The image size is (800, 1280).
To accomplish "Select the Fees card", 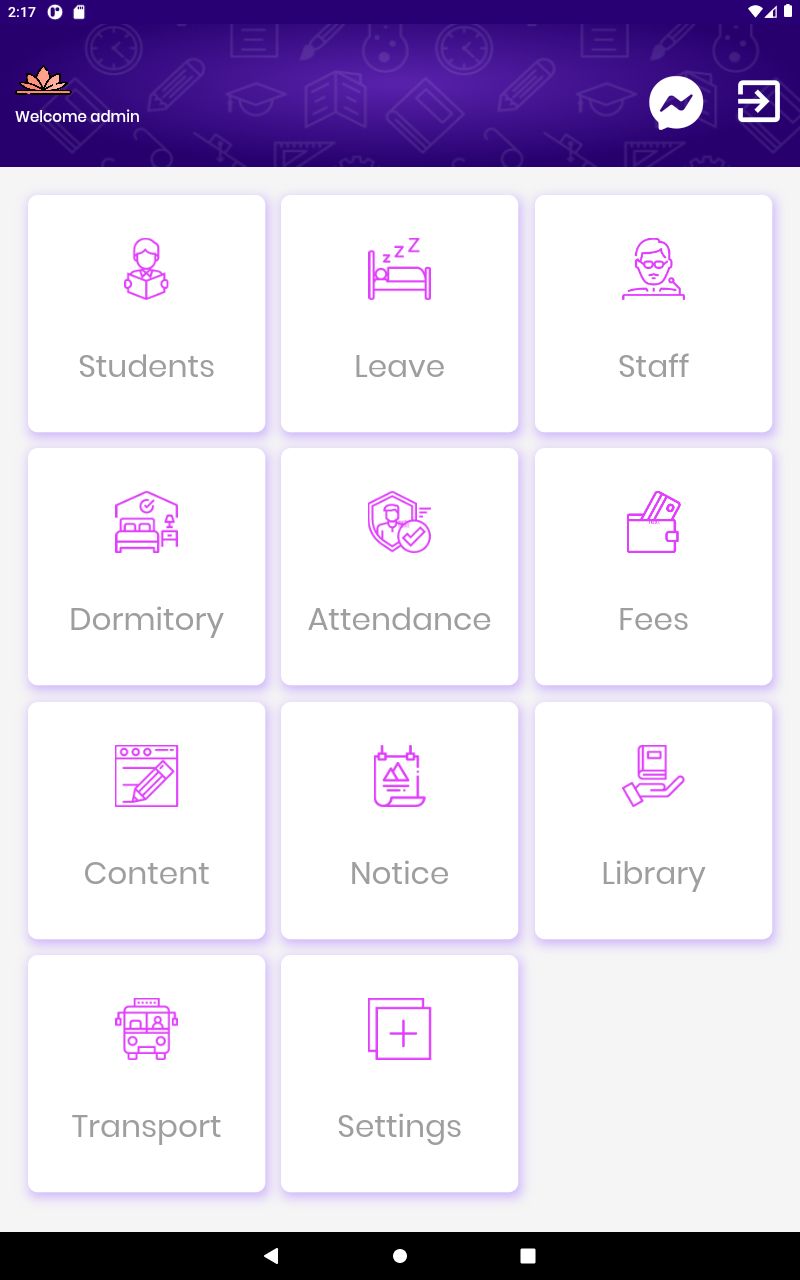I will 653,566.
